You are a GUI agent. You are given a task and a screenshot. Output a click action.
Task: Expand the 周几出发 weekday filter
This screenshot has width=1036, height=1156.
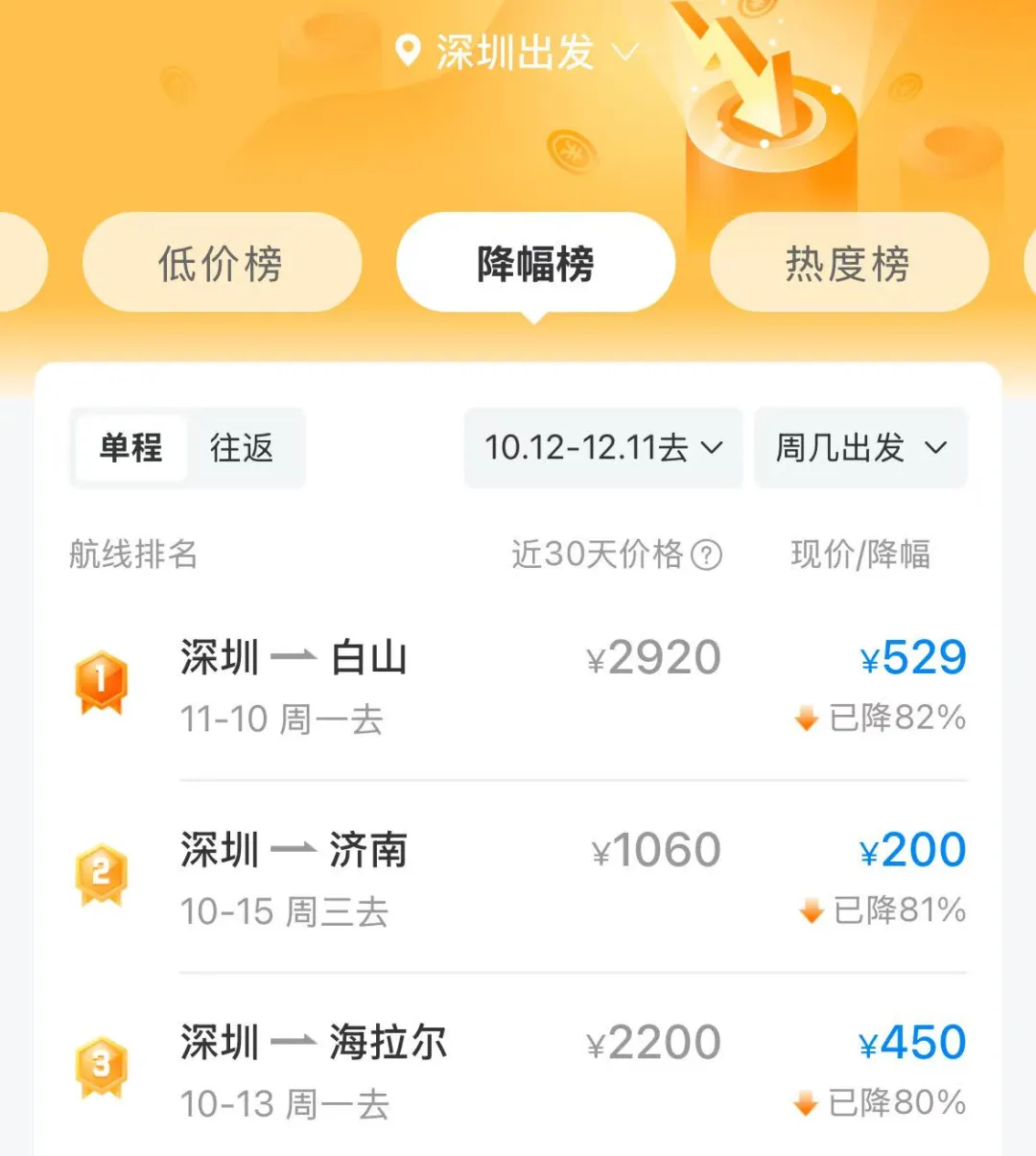click(860, 448)
